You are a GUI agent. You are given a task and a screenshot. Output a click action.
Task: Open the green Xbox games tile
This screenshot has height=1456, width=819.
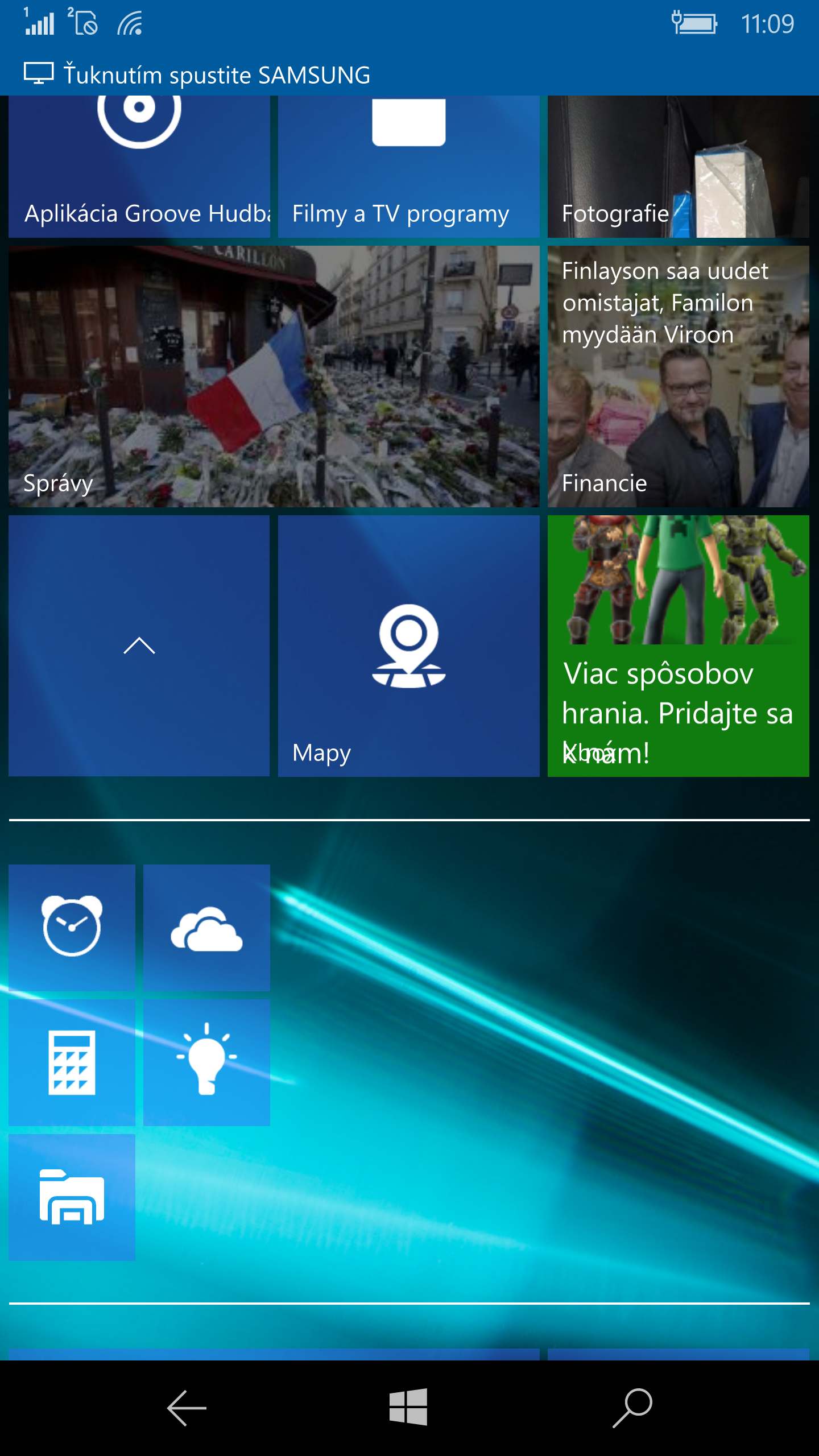678,646
